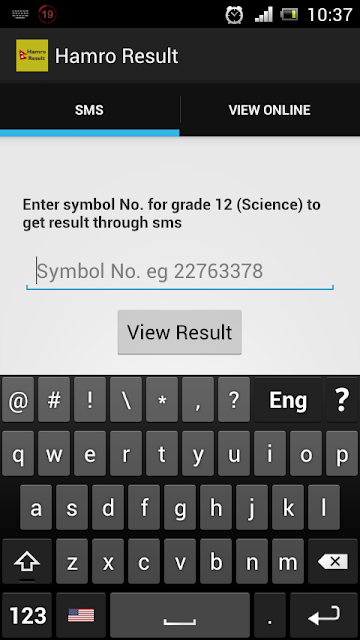Hit the backspace key on the keyboard
The width and height of the screenshot is (360, 640).
(333, 562)
